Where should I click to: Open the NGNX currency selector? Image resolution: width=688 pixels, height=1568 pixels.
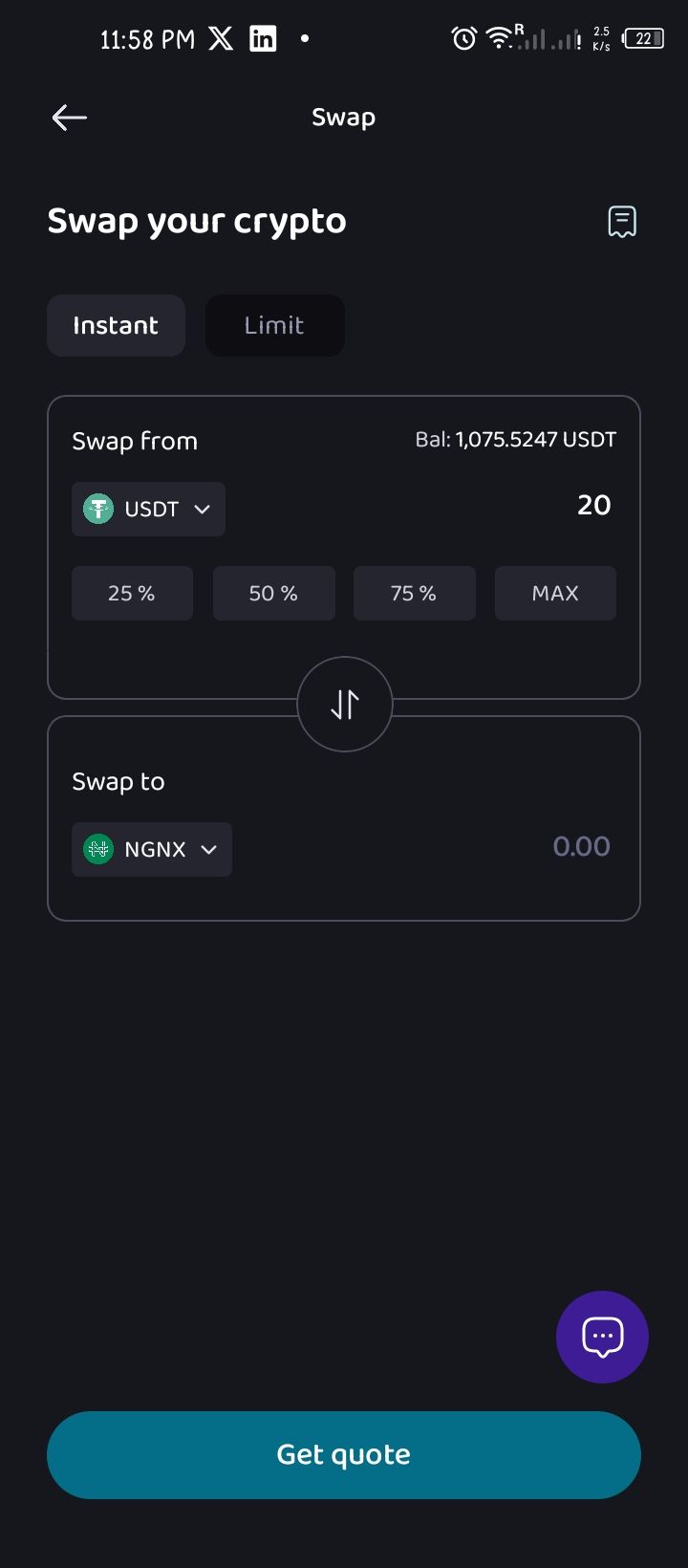tap(151, 849)
